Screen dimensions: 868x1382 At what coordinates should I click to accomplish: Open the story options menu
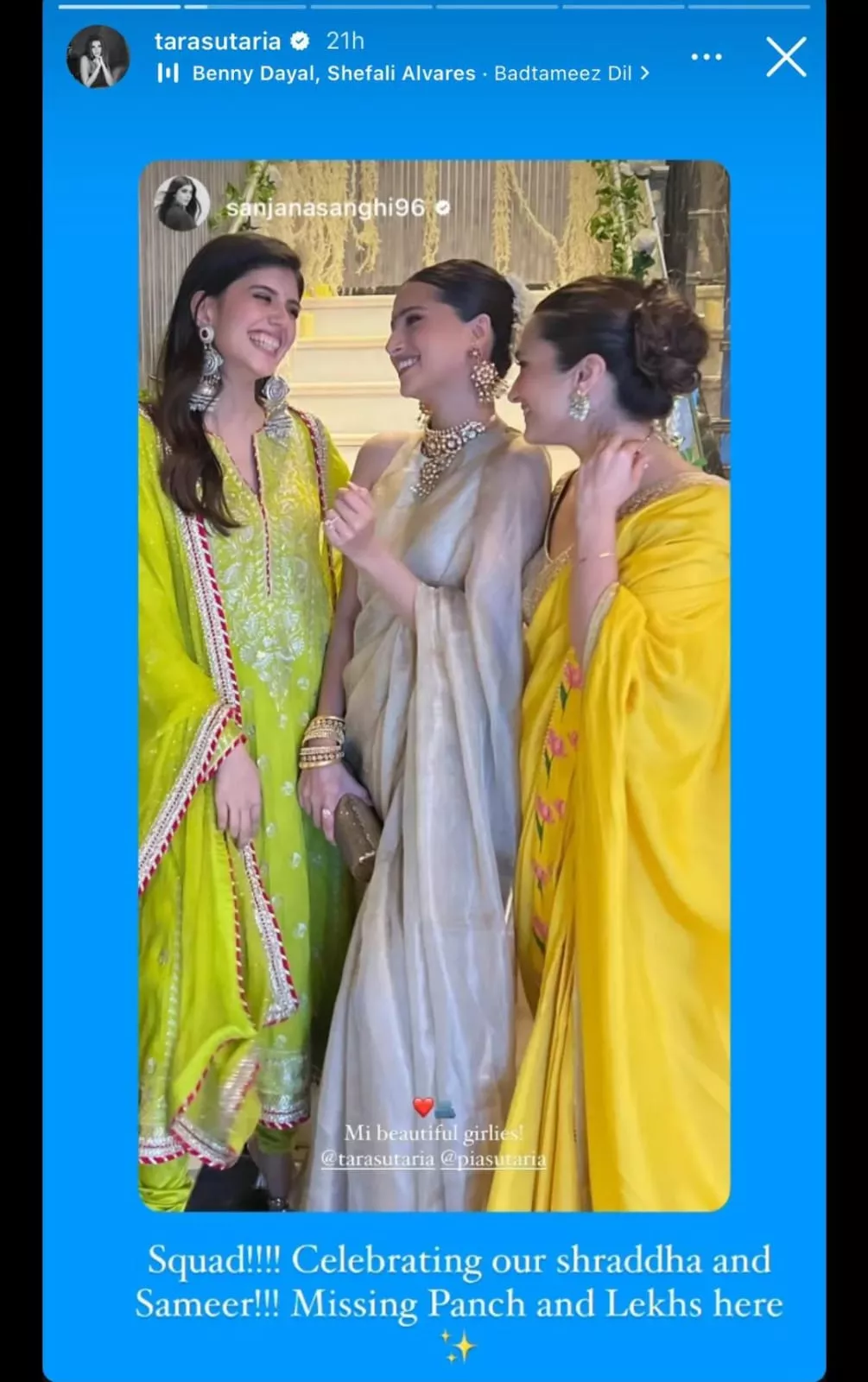click(x=706, y=57)
